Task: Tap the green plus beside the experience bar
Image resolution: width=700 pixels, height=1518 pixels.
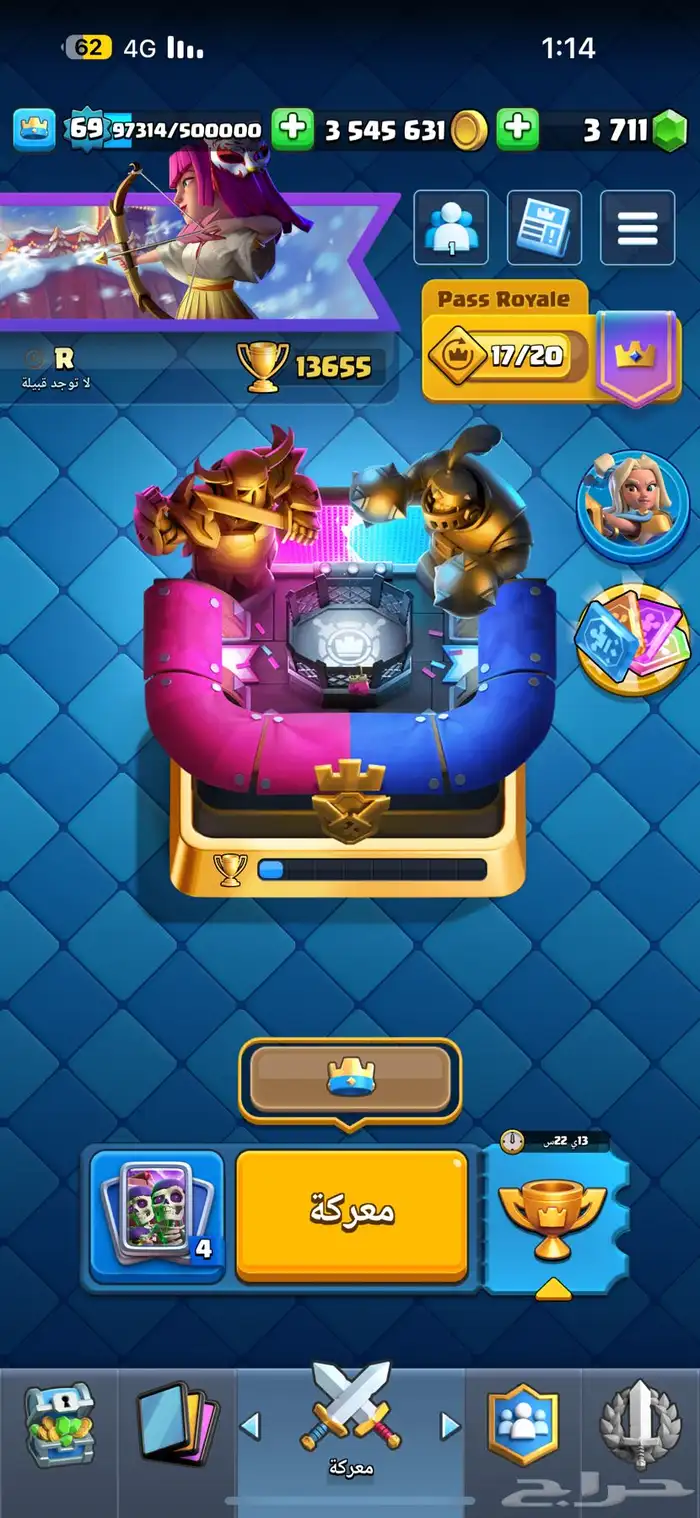Action: point(292,129)
